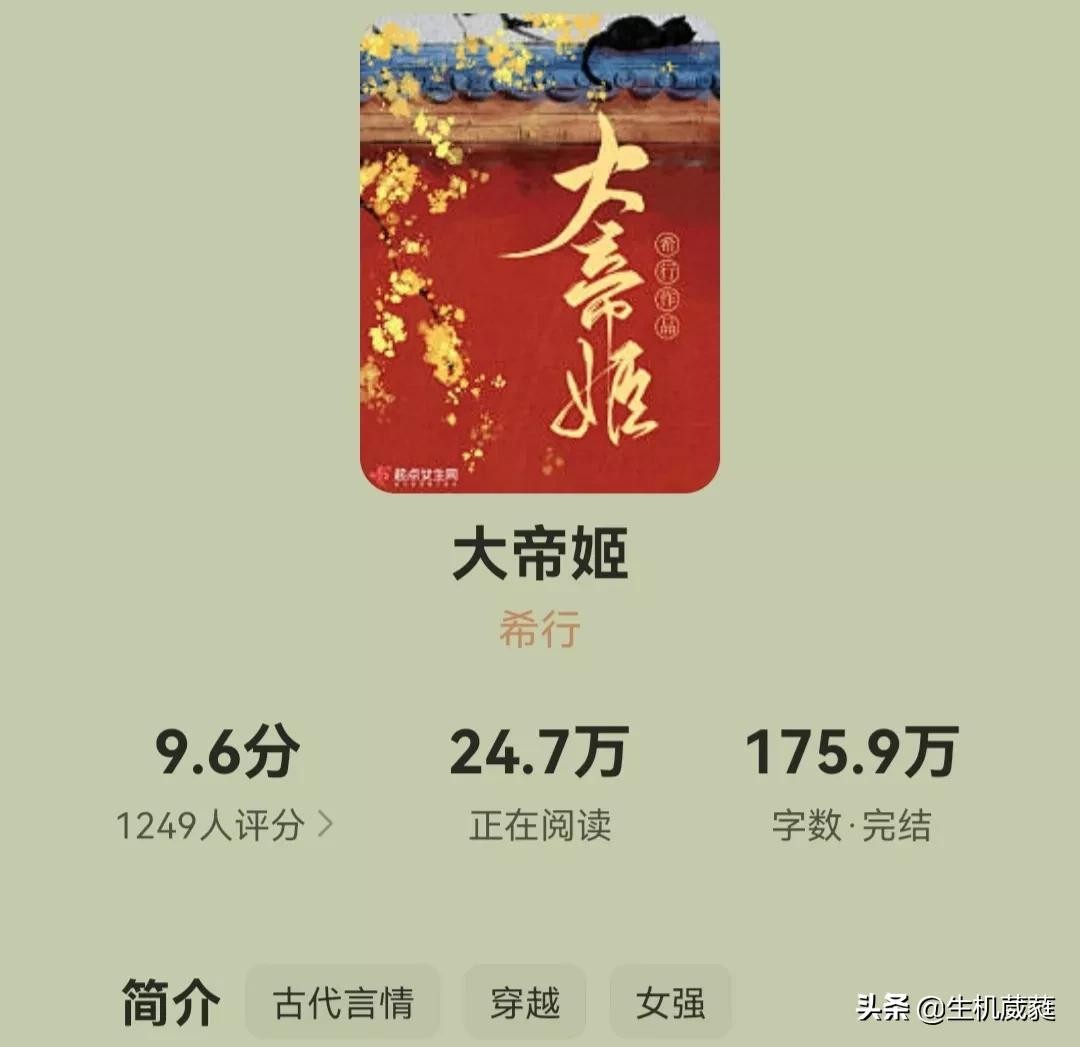Open the 大帝姬 book cover

tap(539, 252)
